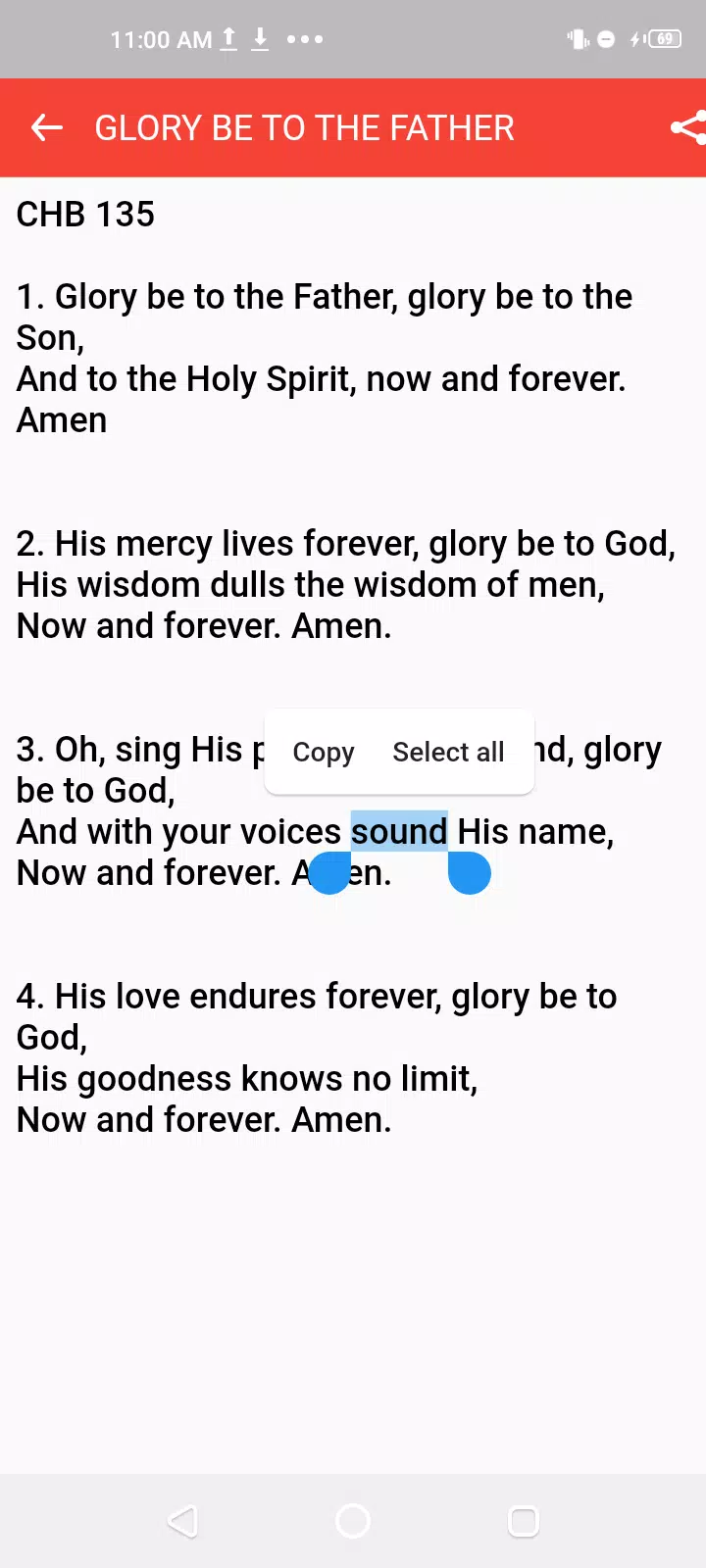
Task: Choose Select all in the popup
Action: point(448,752)
